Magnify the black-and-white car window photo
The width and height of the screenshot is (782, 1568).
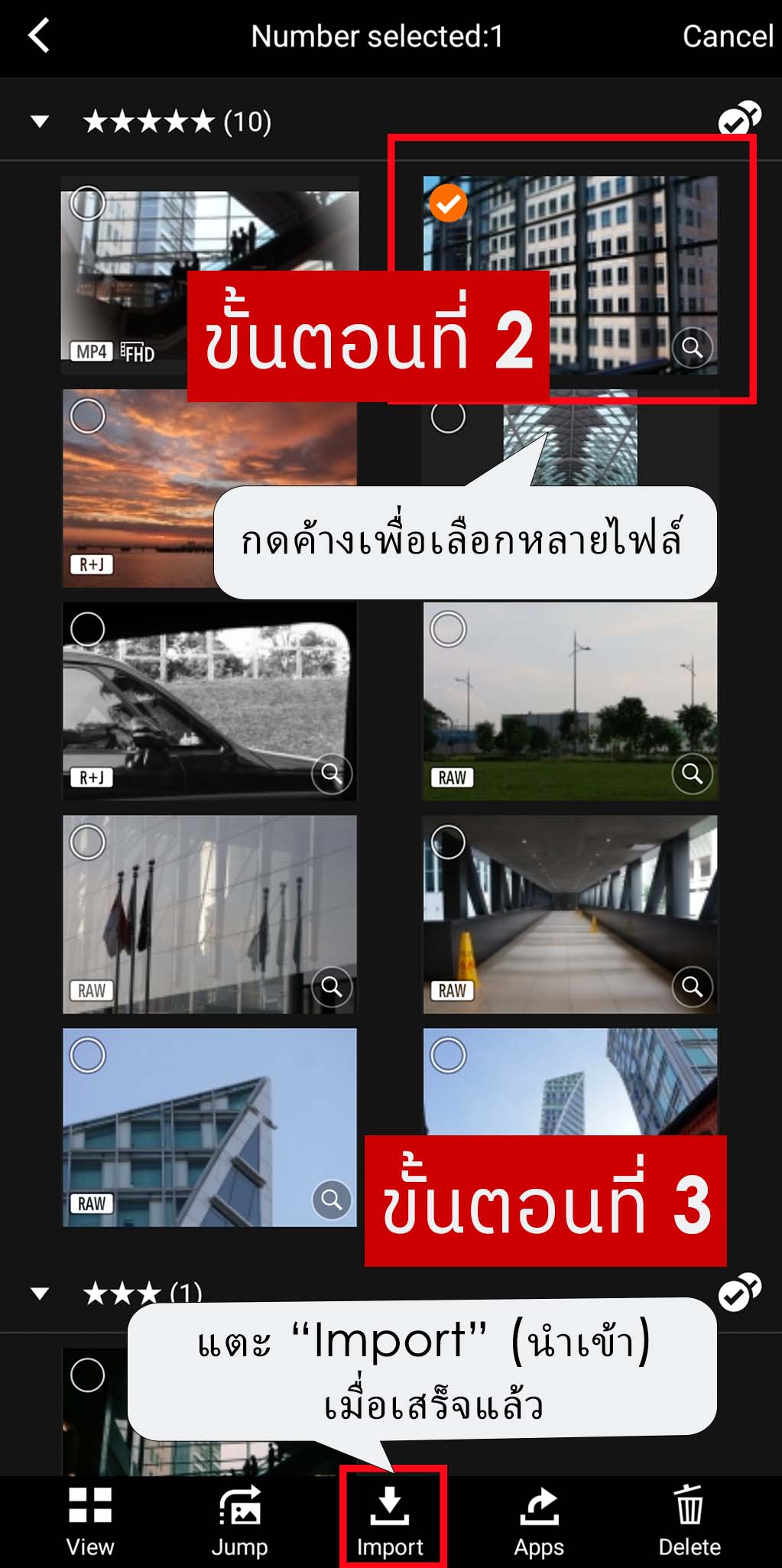(332, 774)
